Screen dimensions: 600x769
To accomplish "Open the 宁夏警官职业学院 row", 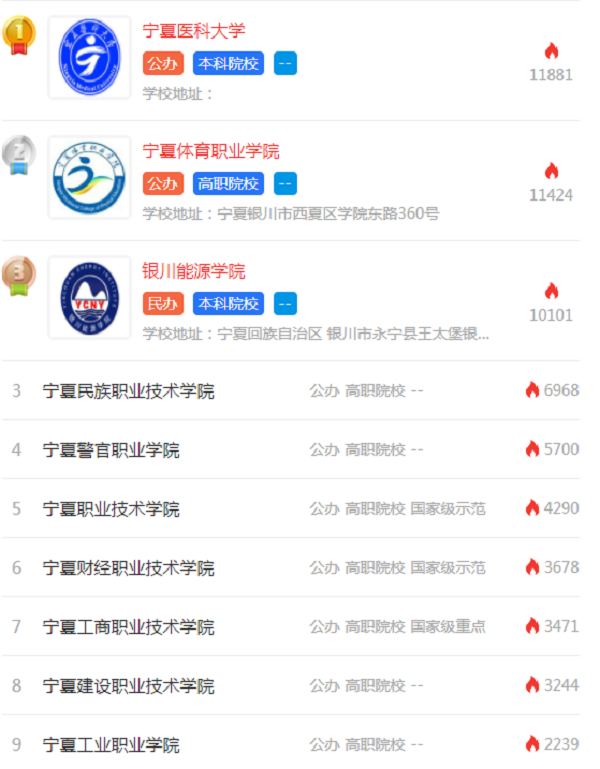I will (x=111, y=450).
